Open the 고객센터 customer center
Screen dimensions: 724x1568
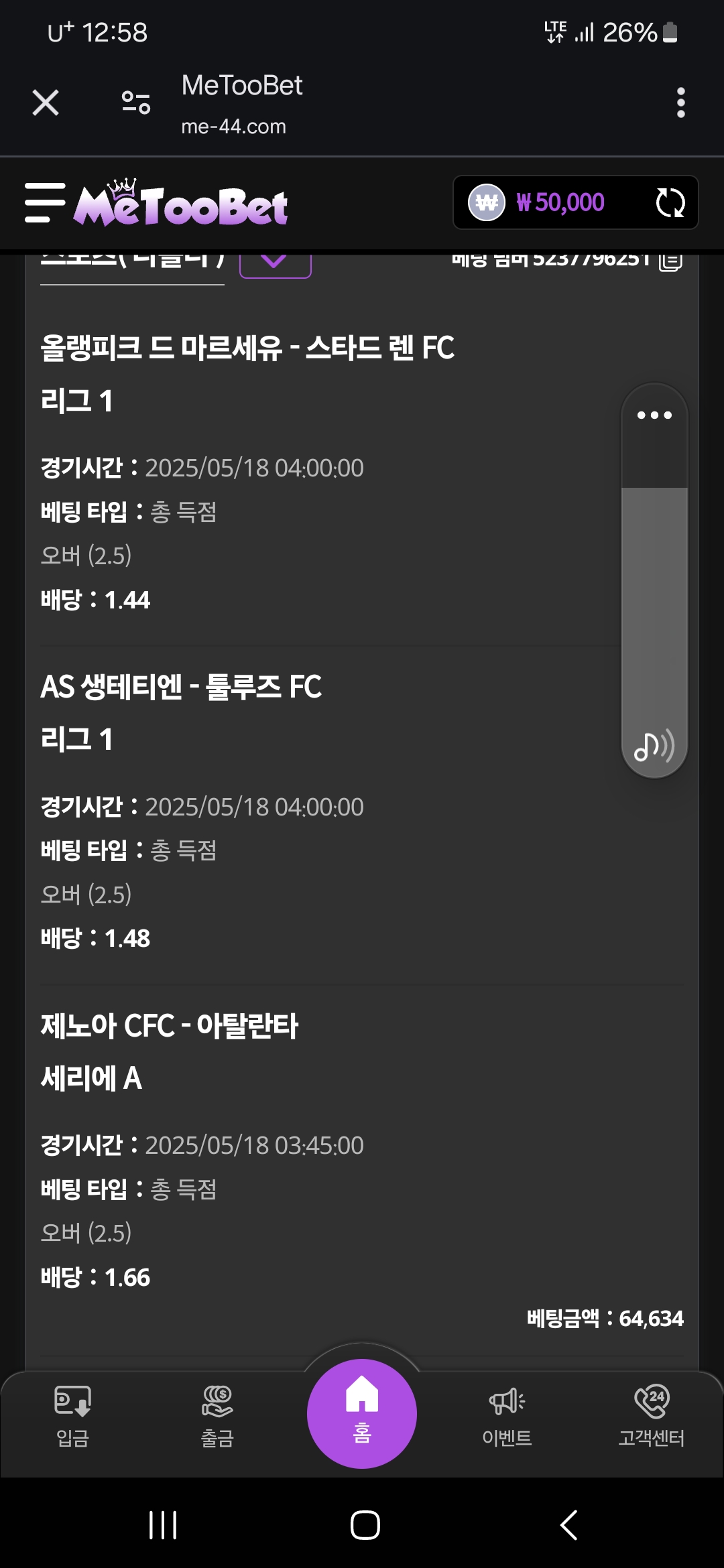click(x=652, y=1416)
